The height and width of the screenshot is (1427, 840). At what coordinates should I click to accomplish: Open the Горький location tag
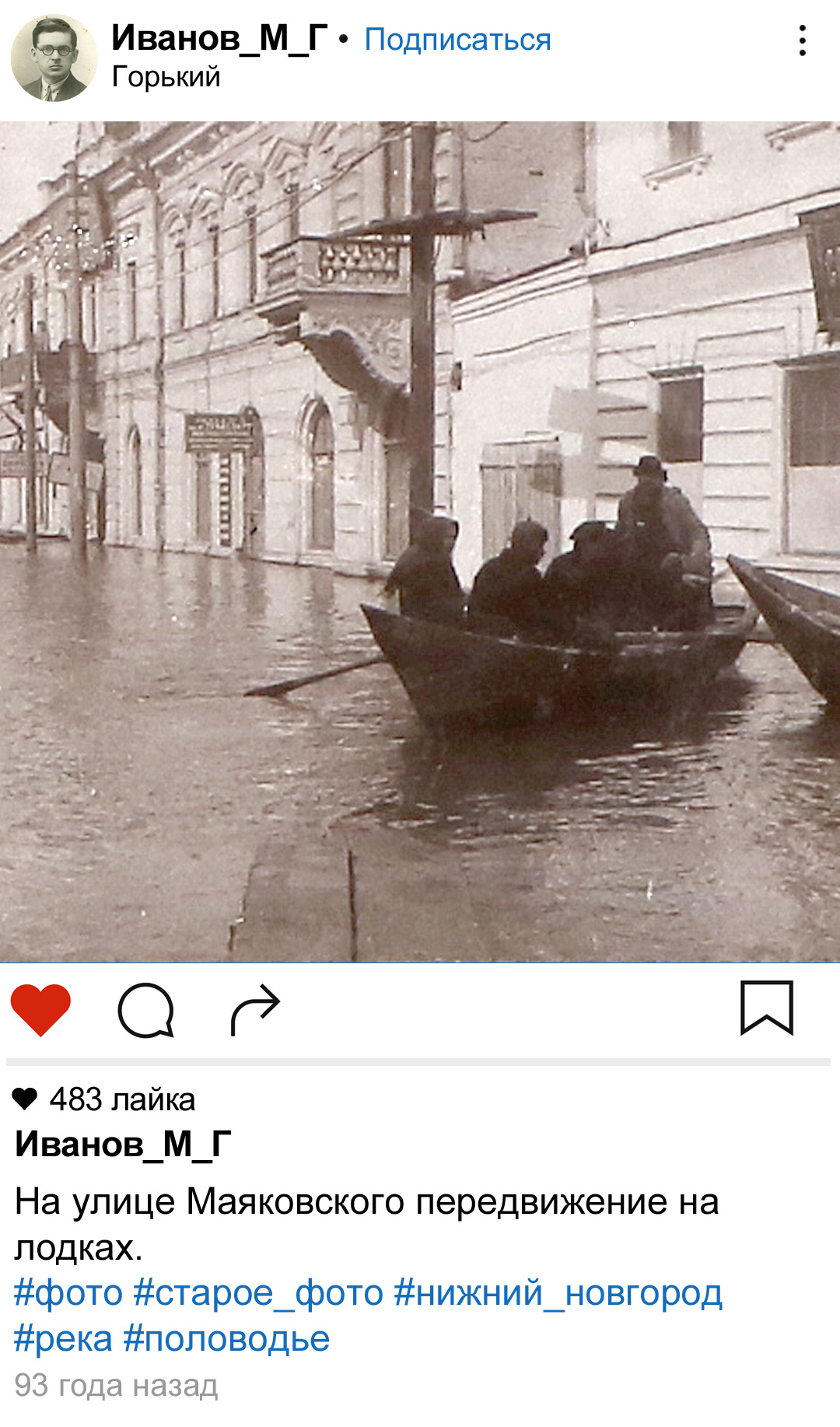[166, 77]
